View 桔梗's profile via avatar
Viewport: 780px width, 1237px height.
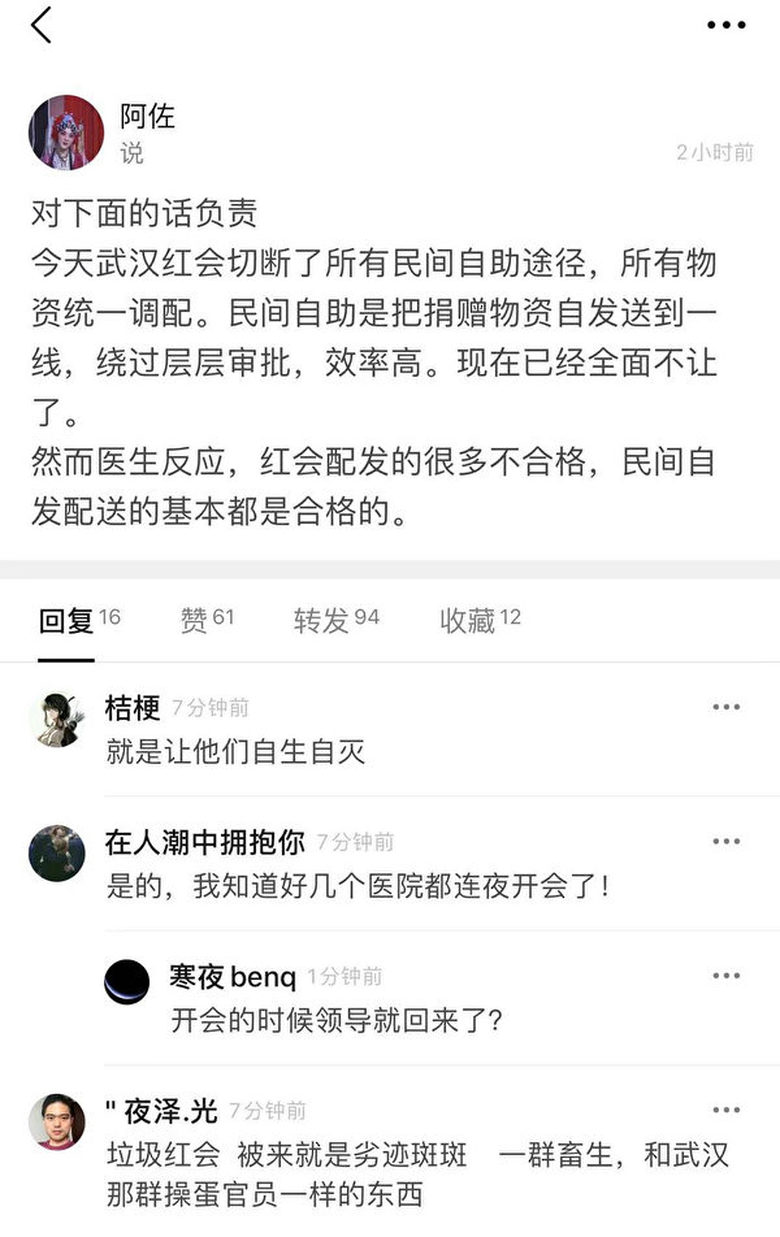click(57, 719)
